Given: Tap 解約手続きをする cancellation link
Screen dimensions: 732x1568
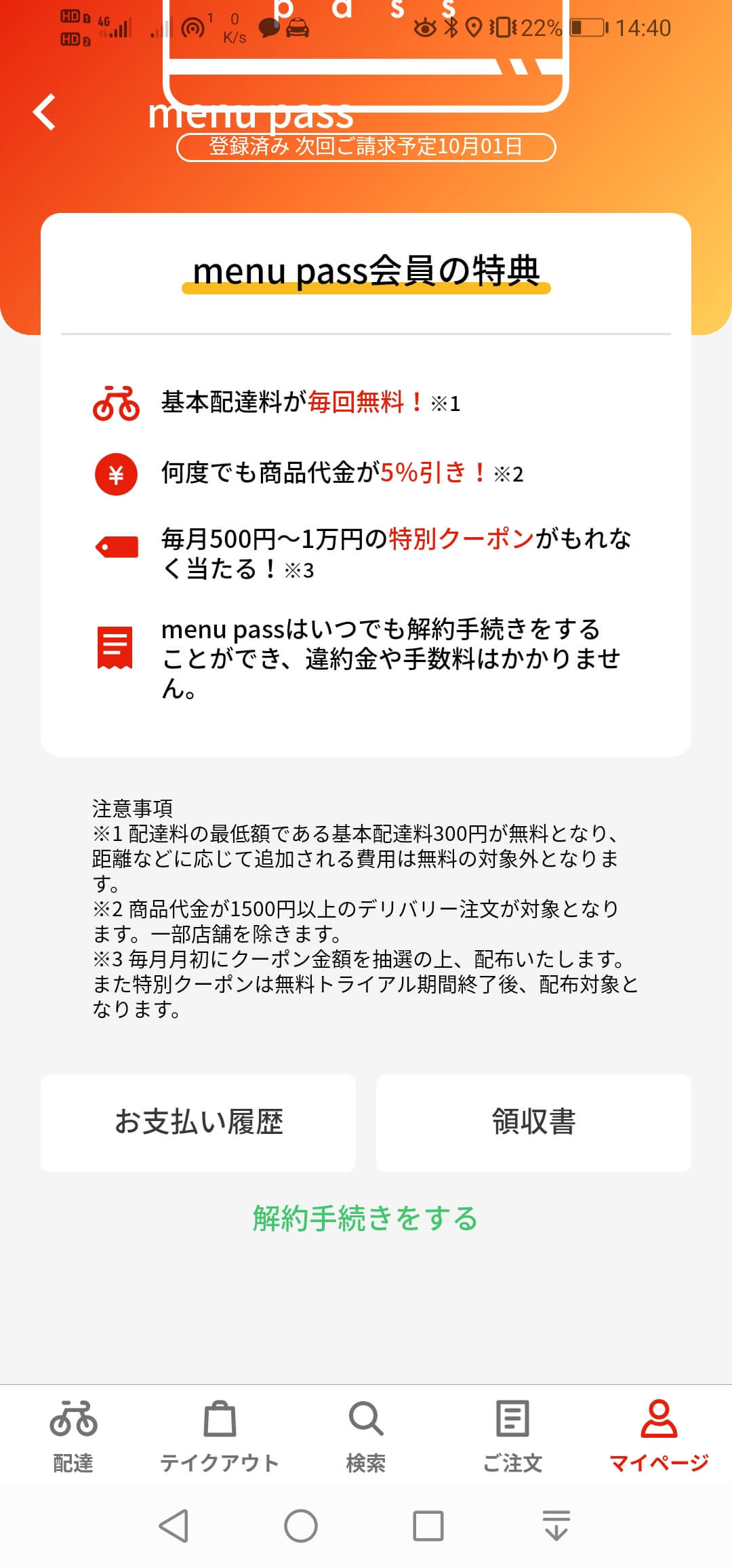Looking at the screenshot, I should (365, 1219).
